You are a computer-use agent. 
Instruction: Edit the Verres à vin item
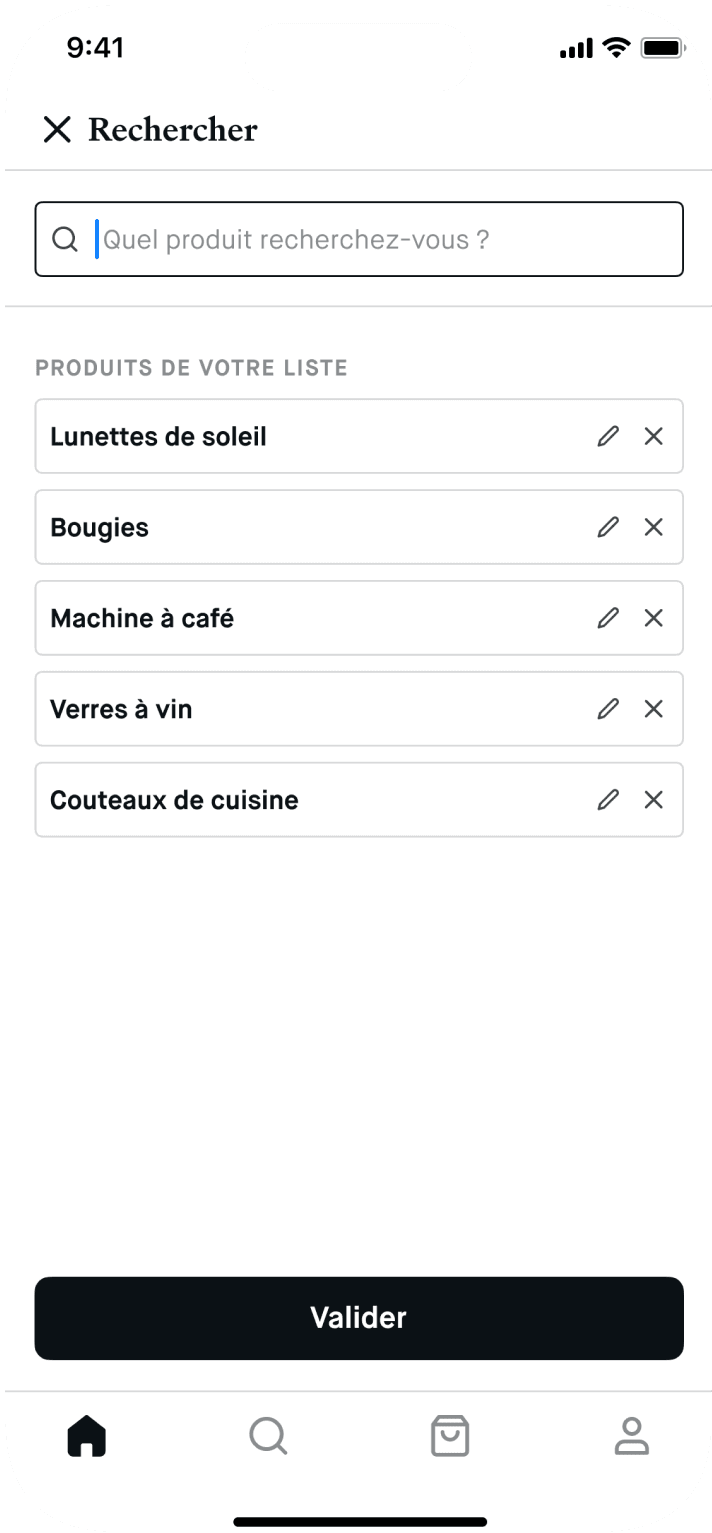click(608, 709)
